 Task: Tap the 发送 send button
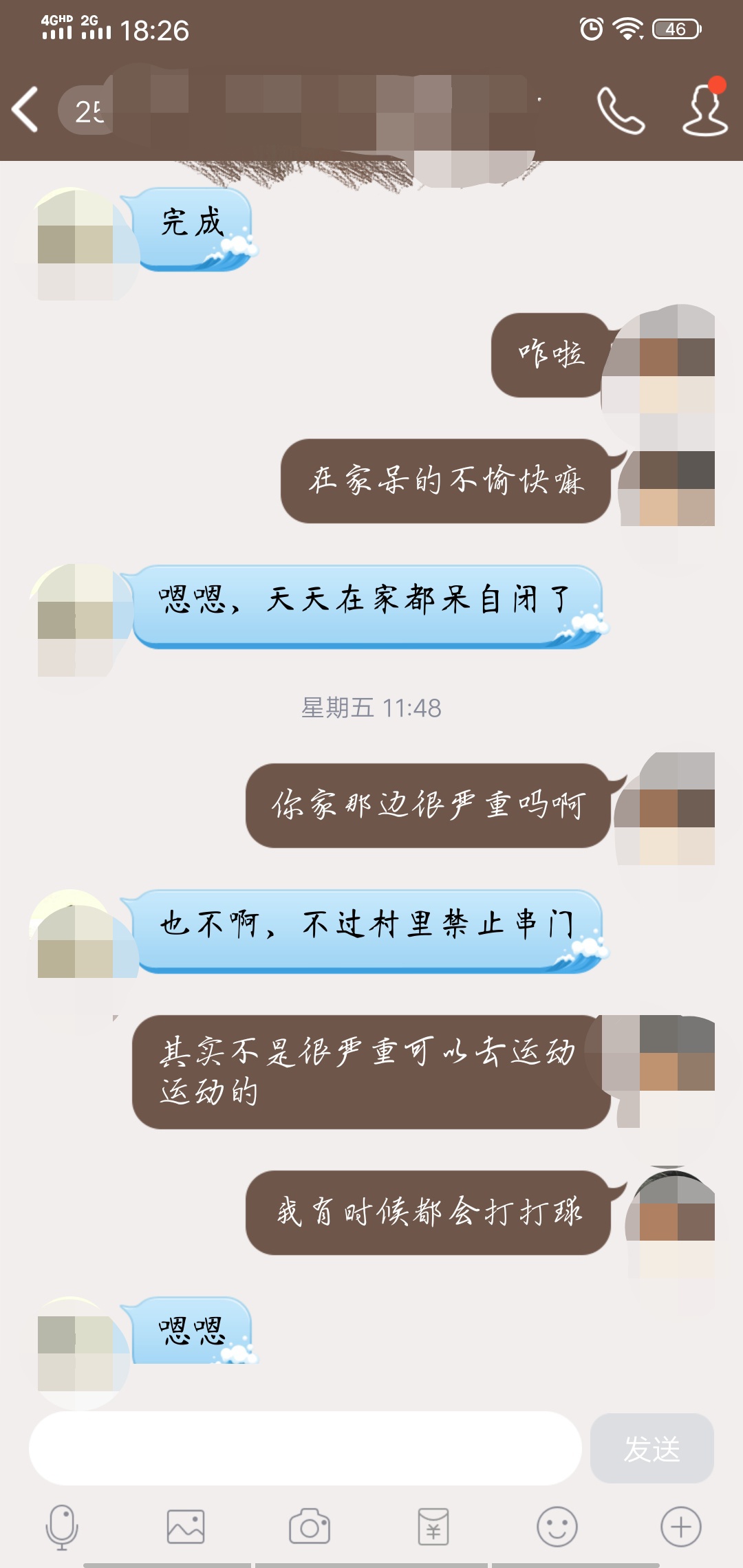point(652,1448)
